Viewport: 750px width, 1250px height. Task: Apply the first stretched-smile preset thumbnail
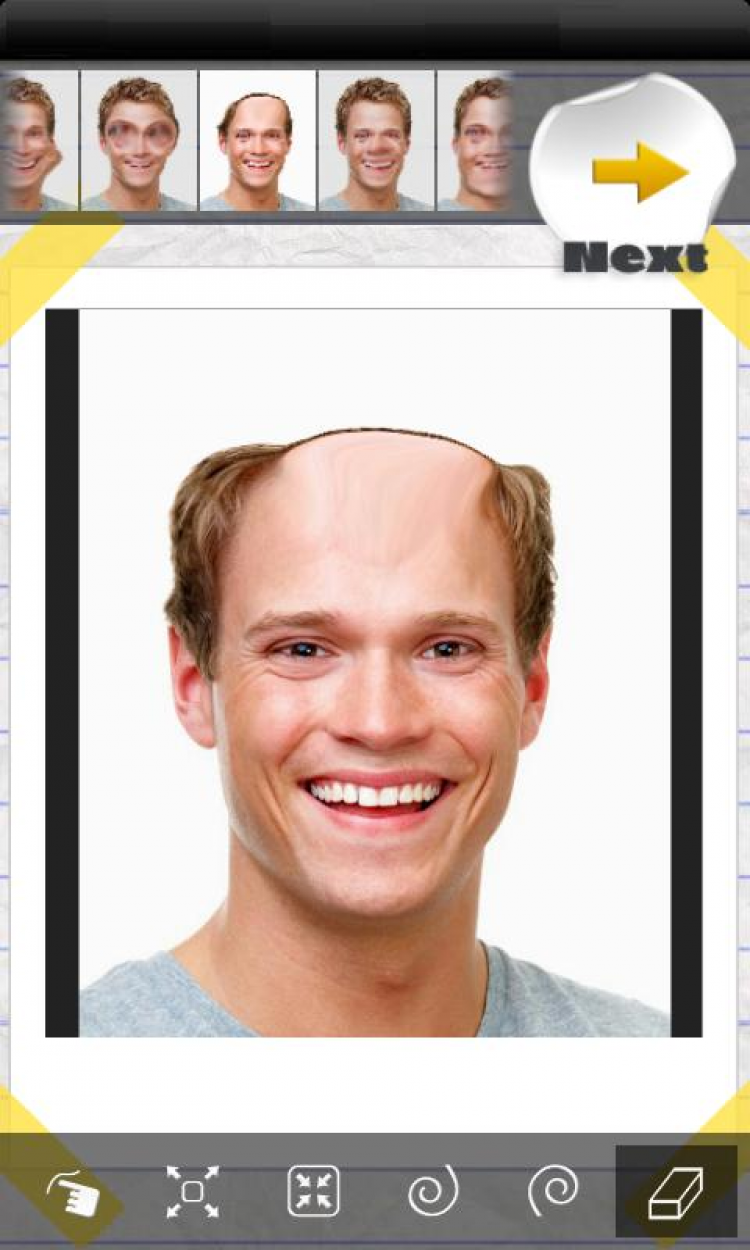[36, 140]
